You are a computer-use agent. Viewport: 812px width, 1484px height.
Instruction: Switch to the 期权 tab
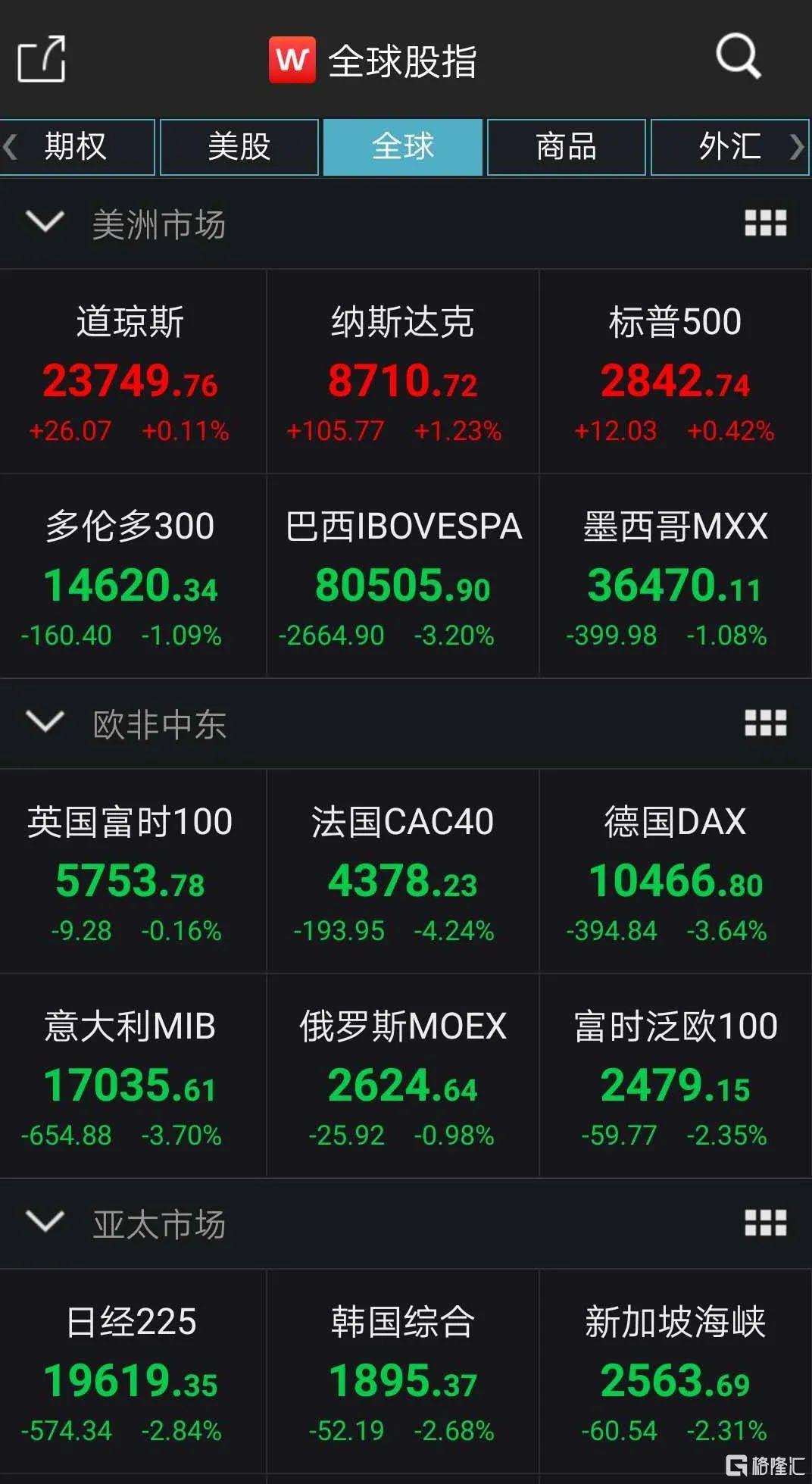tap(76, 147)
